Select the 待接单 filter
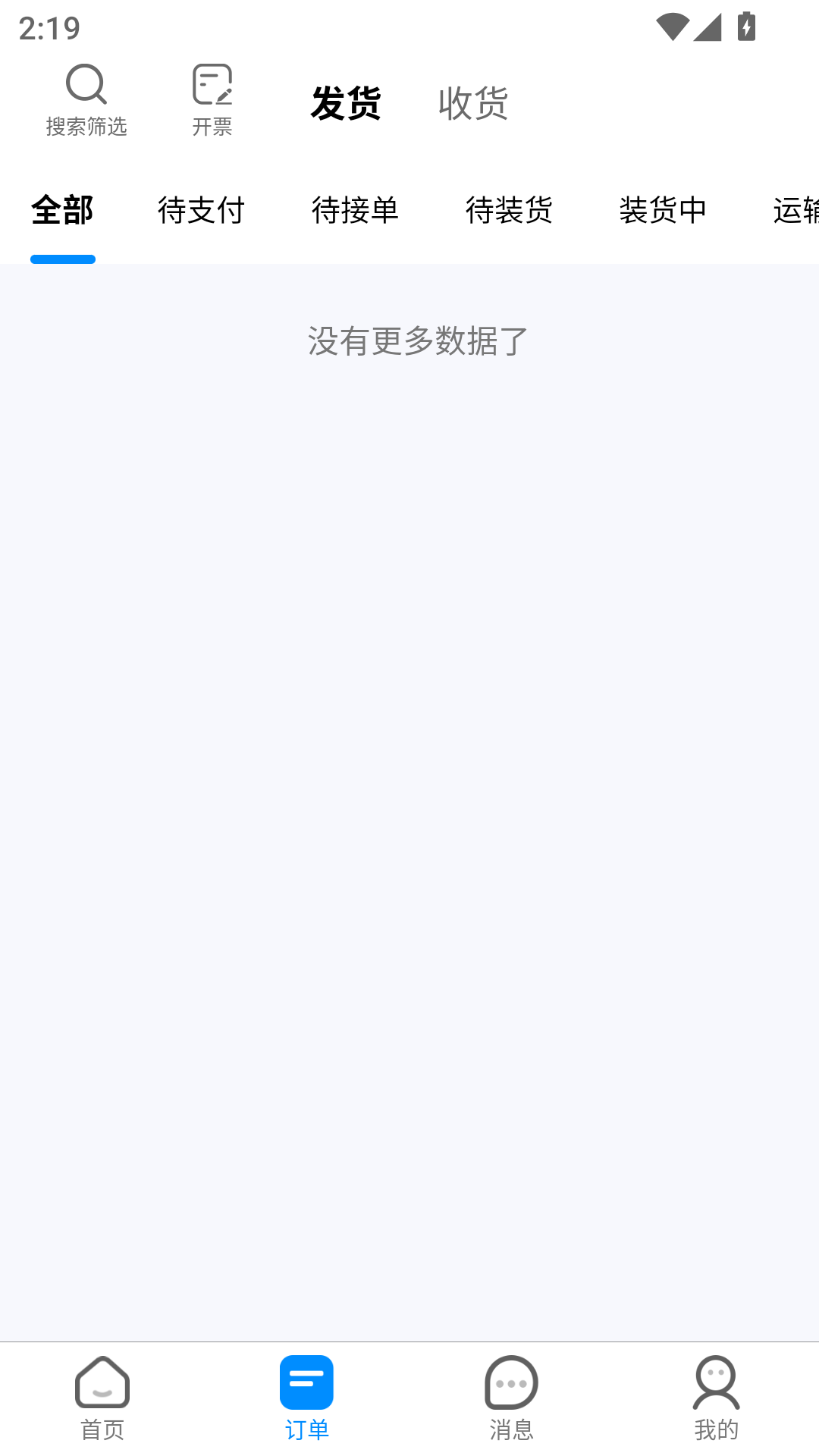The width and height of the screenshot is (819, 1456). [x=356, y=211]
